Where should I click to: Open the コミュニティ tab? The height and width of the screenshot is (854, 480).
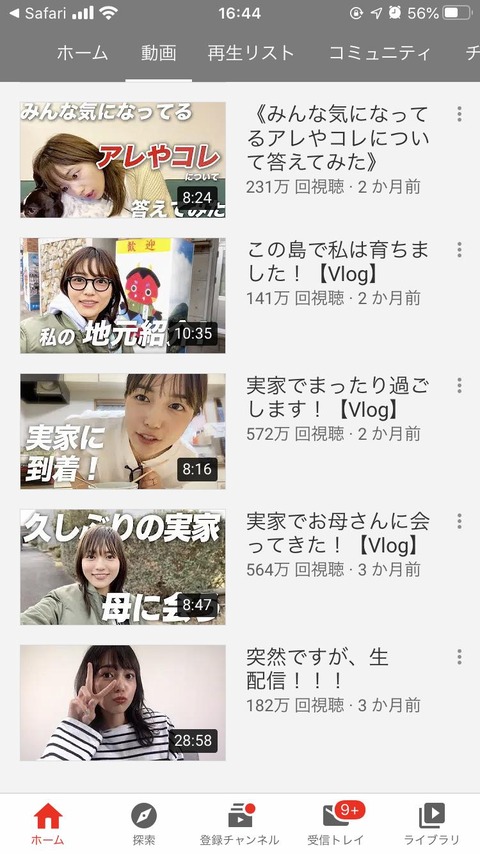tap(380, 53)
